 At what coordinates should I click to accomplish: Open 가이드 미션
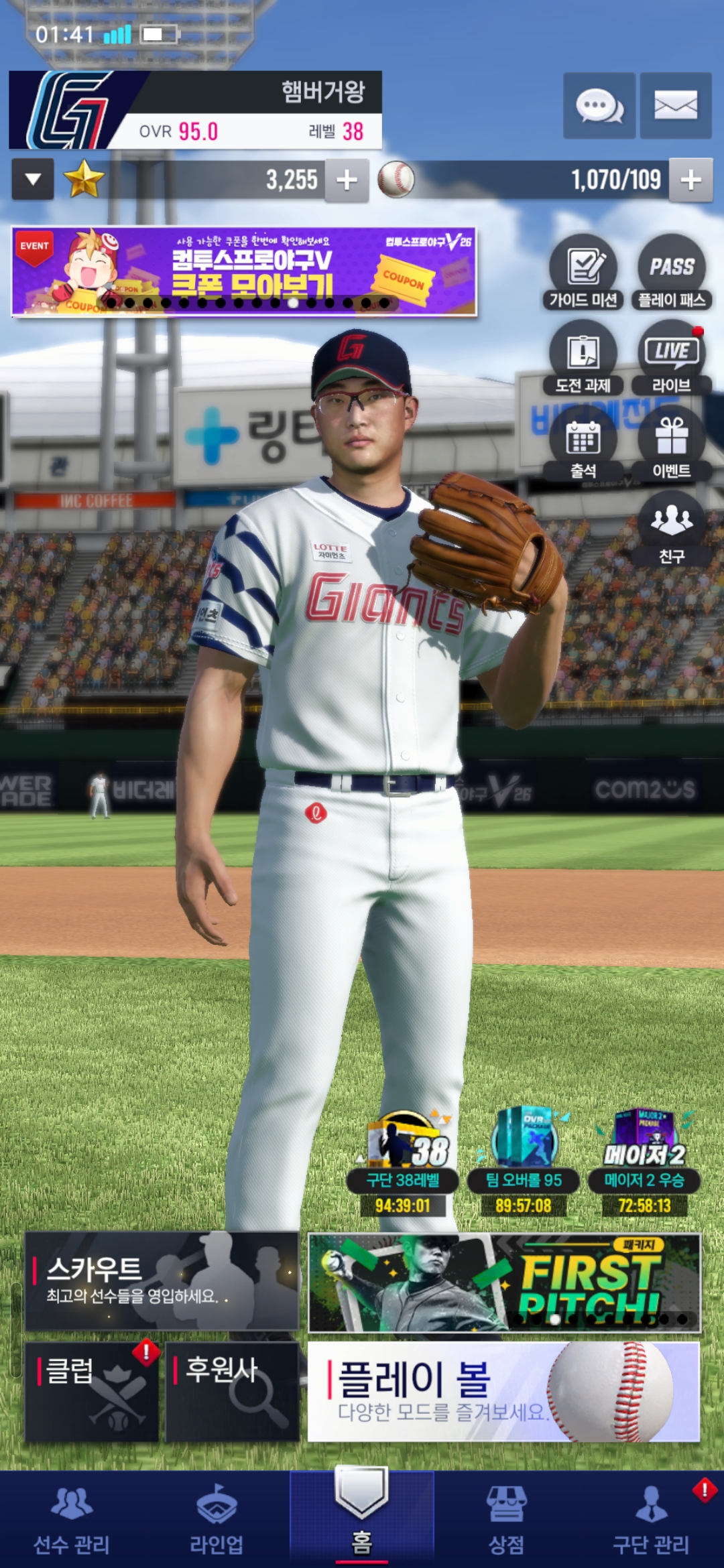(x=583, y=272)
